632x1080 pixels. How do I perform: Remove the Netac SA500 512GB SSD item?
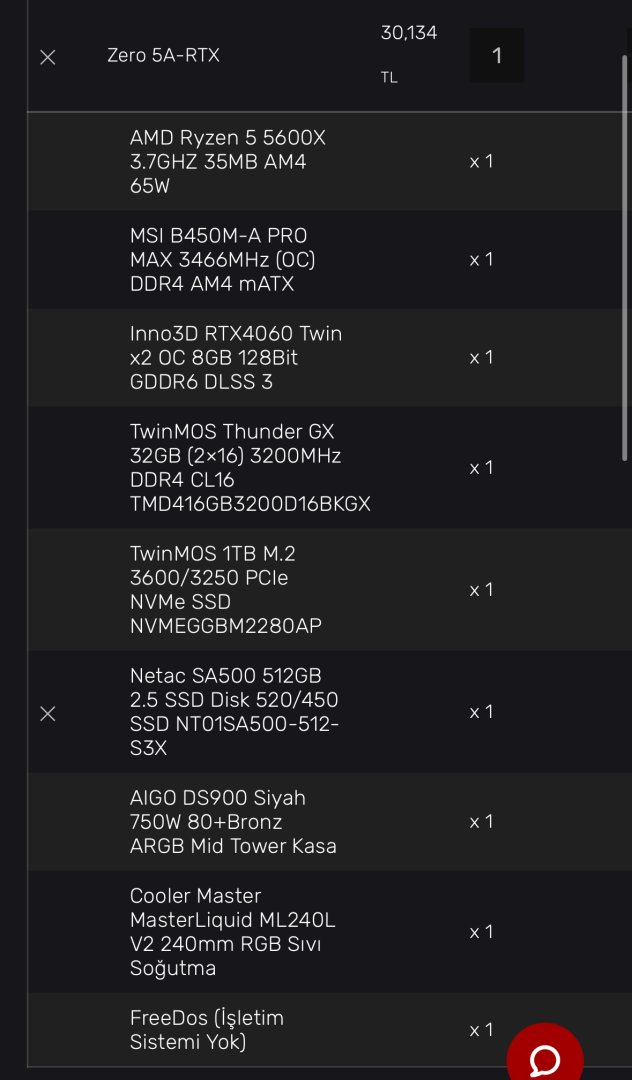(x=47, y=713)
